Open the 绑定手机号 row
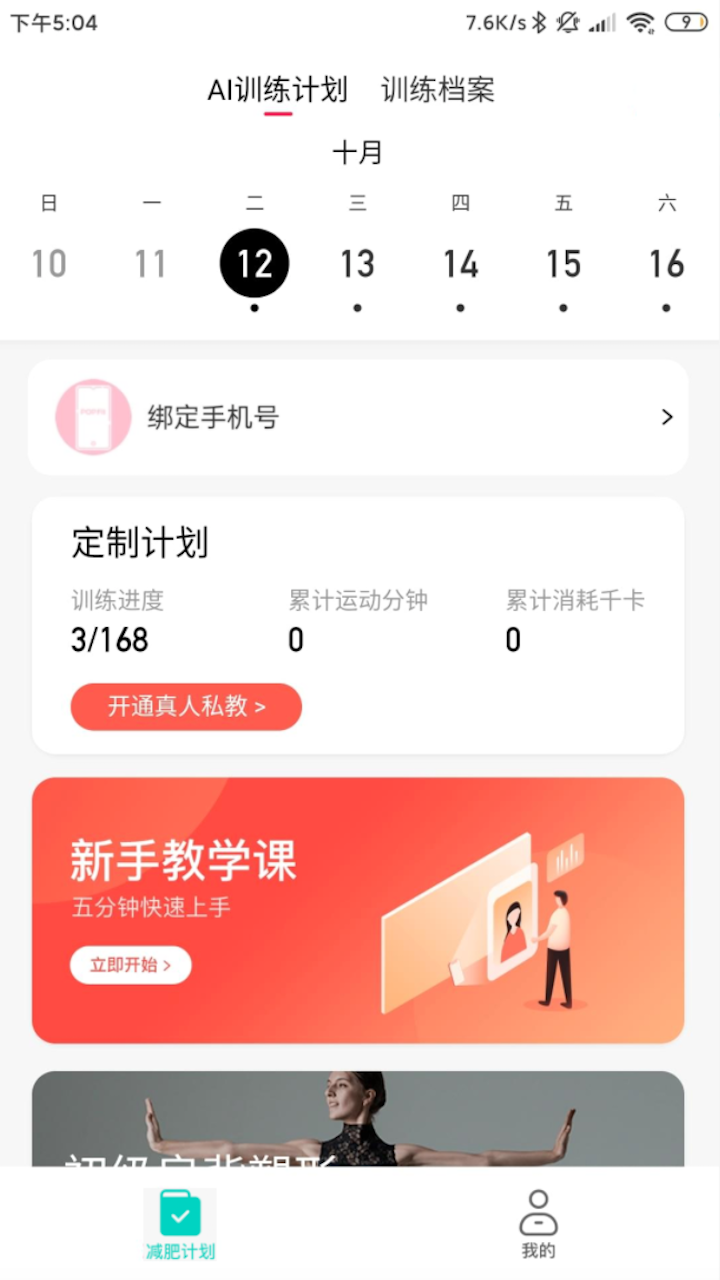720x1280 pixels. [358, 417]
